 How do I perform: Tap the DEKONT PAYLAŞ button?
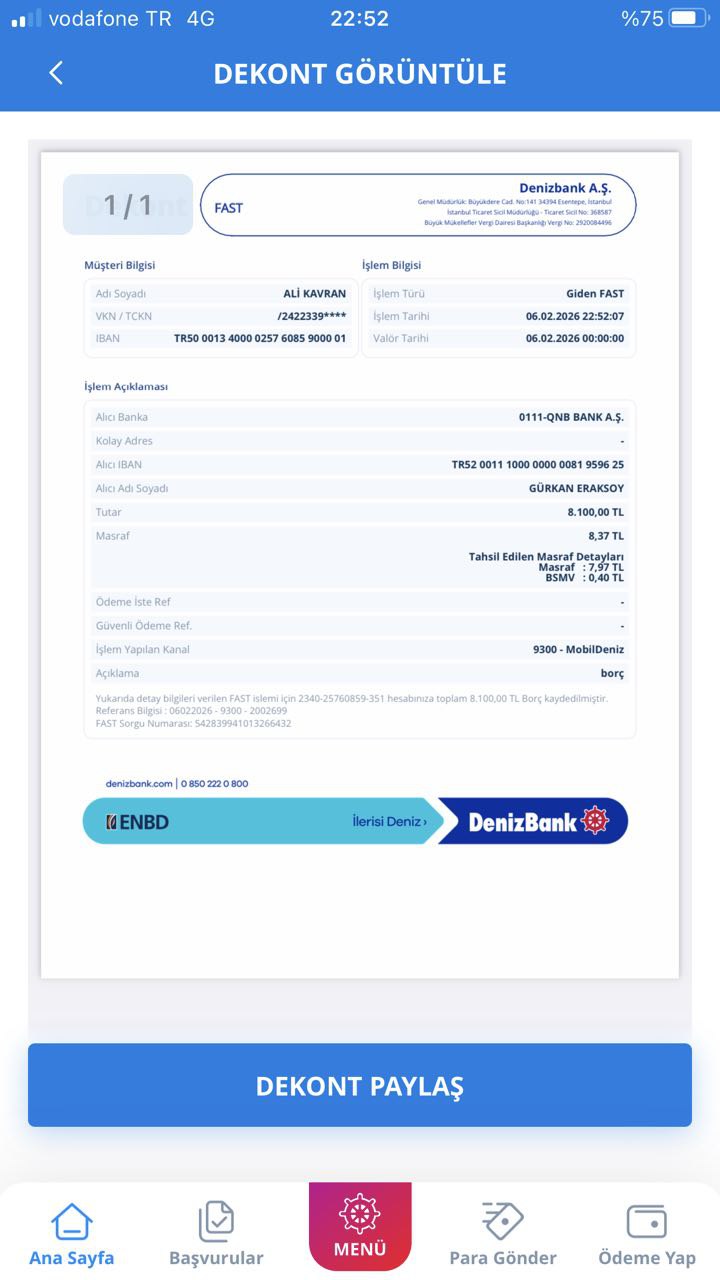pyautogui.click(x=360, y=1086)
